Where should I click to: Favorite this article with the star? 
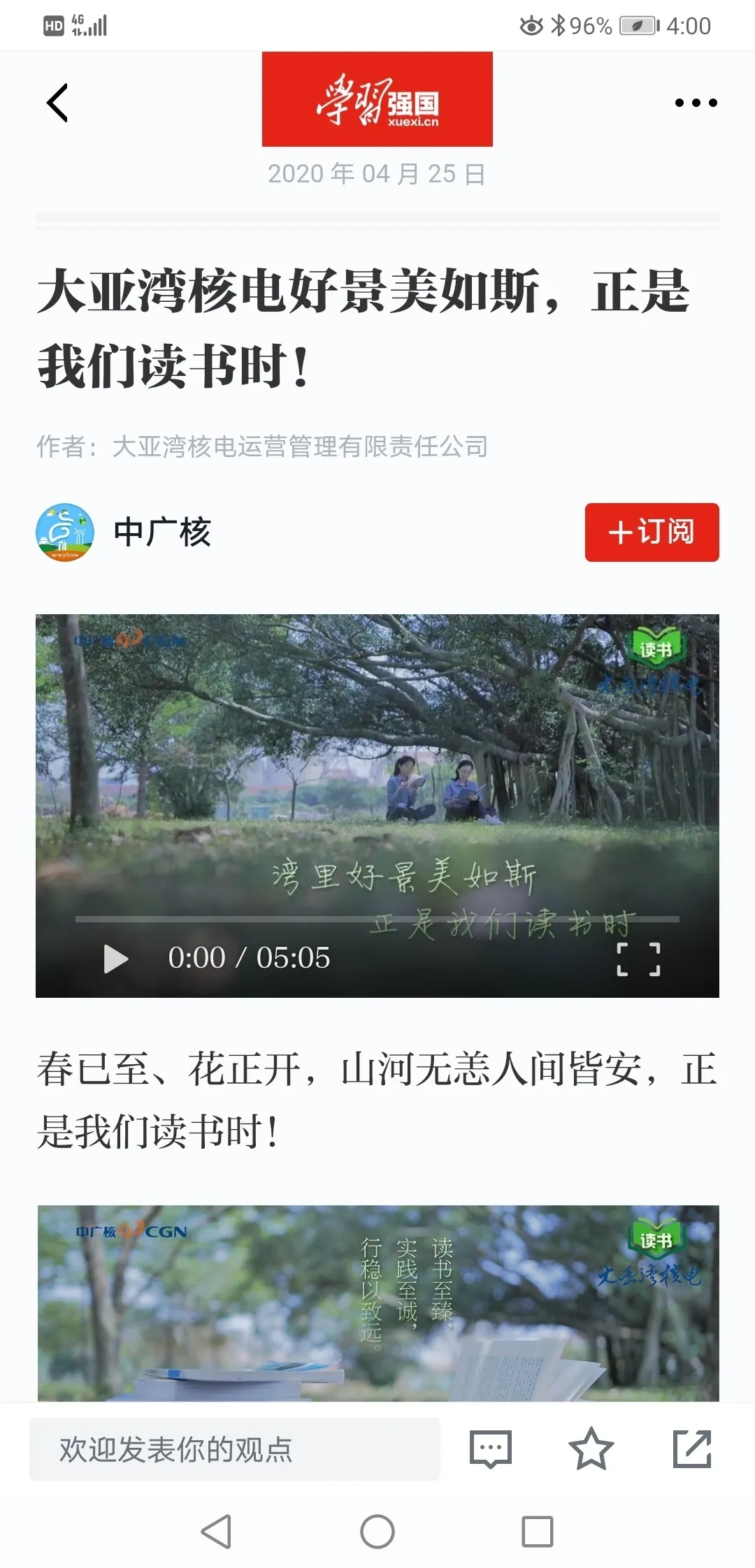click(x=591, y=1449)
